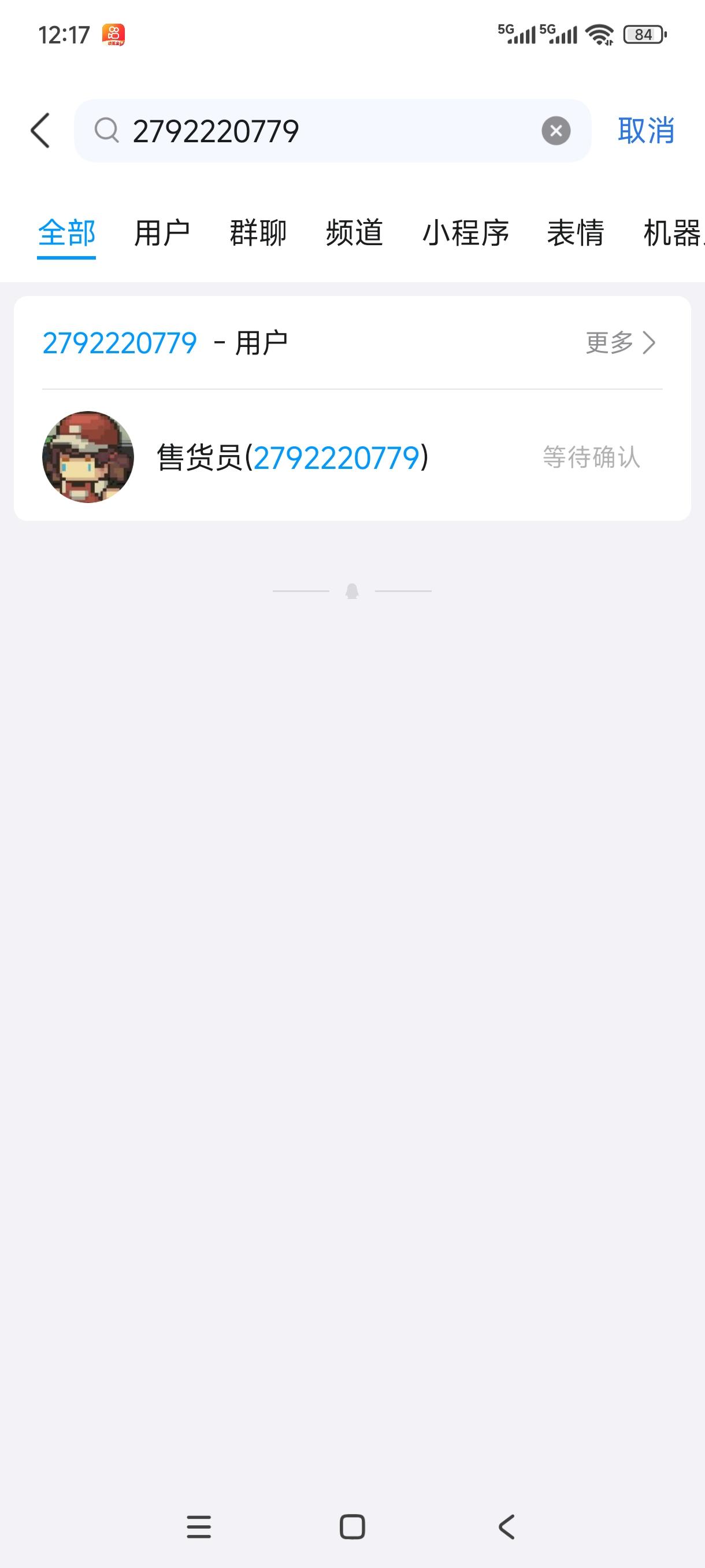The height and width of the screenshot is (1568, 705).
Task: Expand more user results via 更多 chevron
Action: pos(621,342)
